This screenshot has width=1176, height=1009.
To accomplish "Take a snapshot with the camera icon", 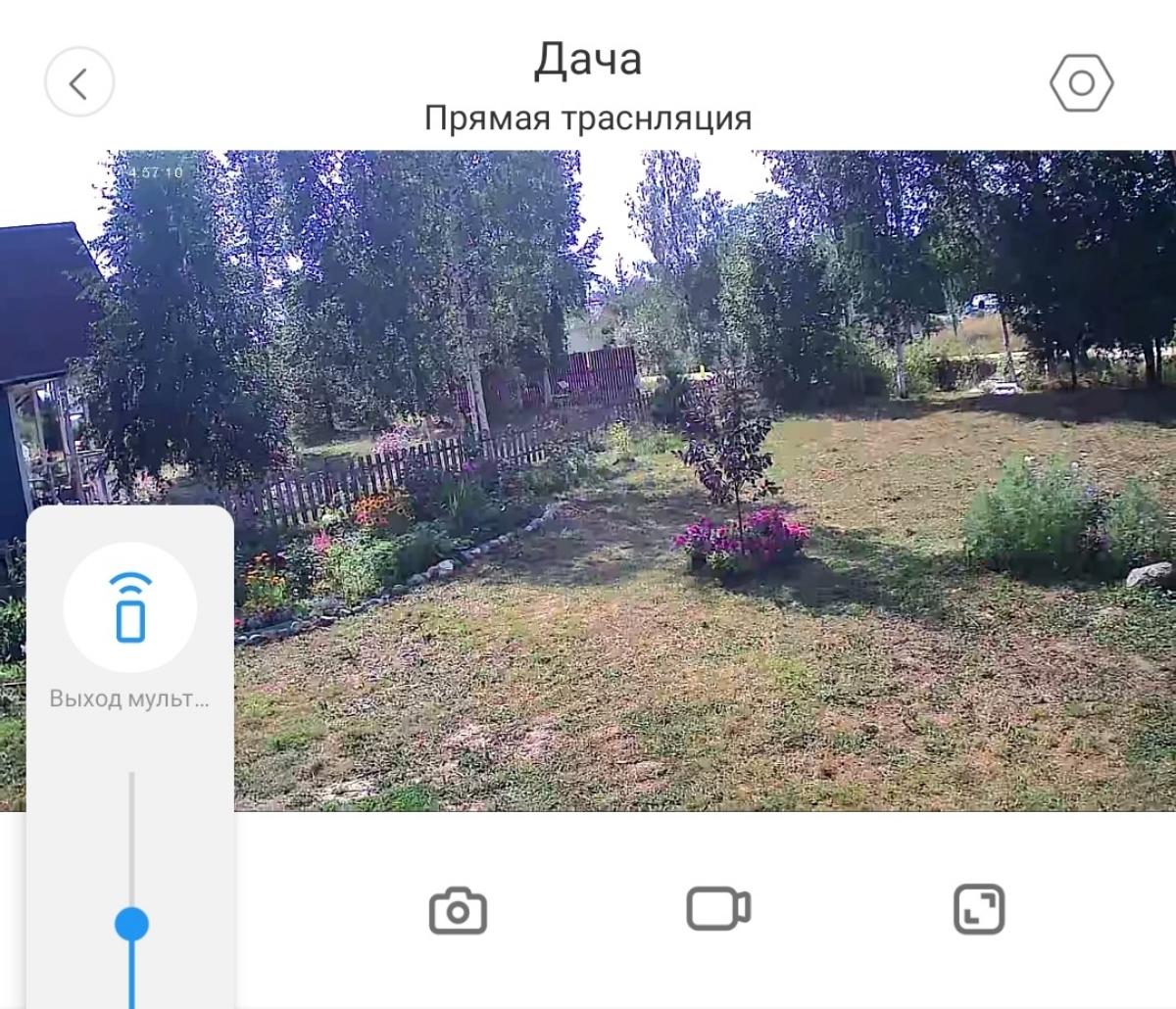I will [458, 910].
